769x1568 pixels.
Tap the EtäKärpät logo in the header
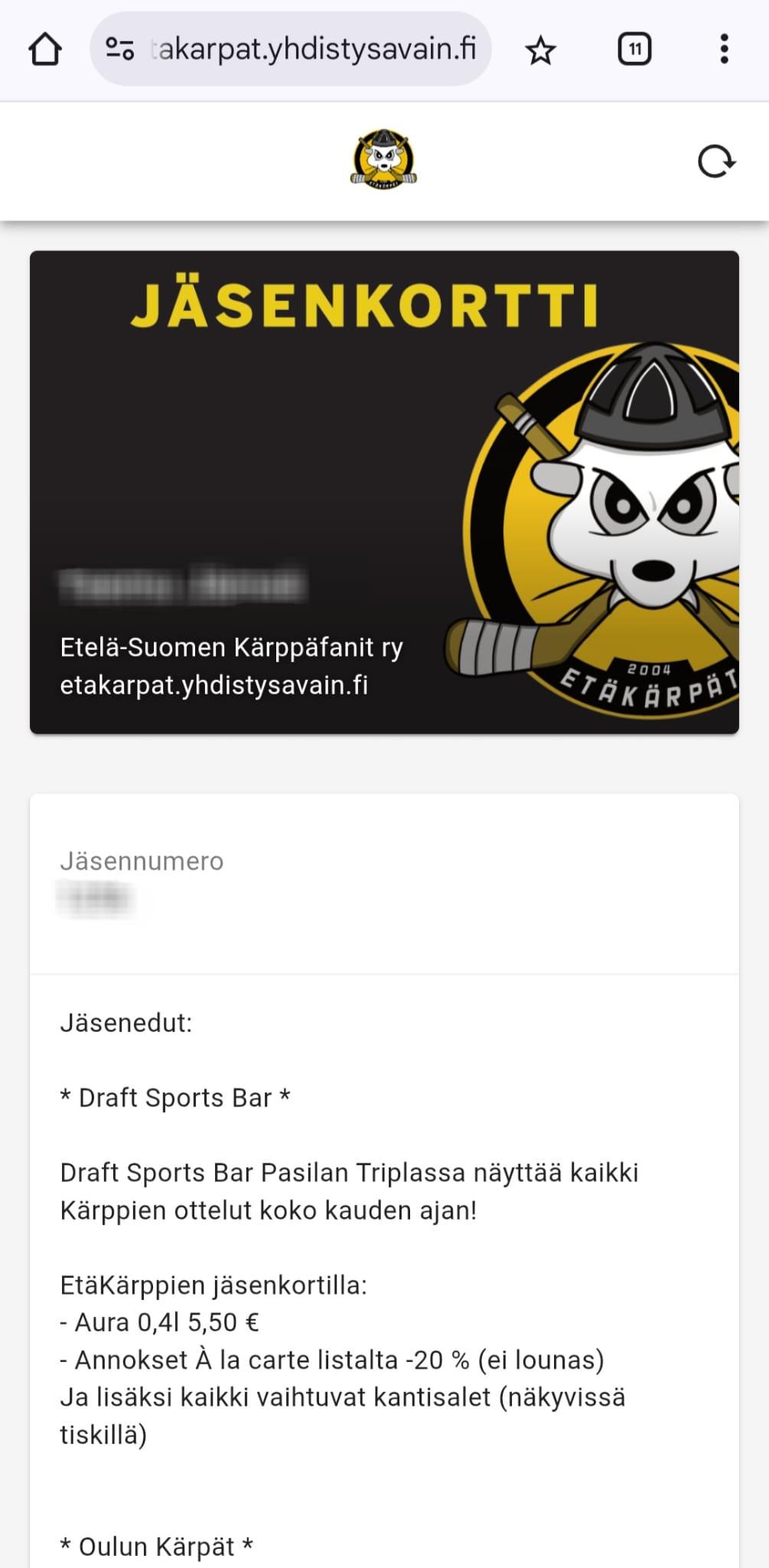383,160
